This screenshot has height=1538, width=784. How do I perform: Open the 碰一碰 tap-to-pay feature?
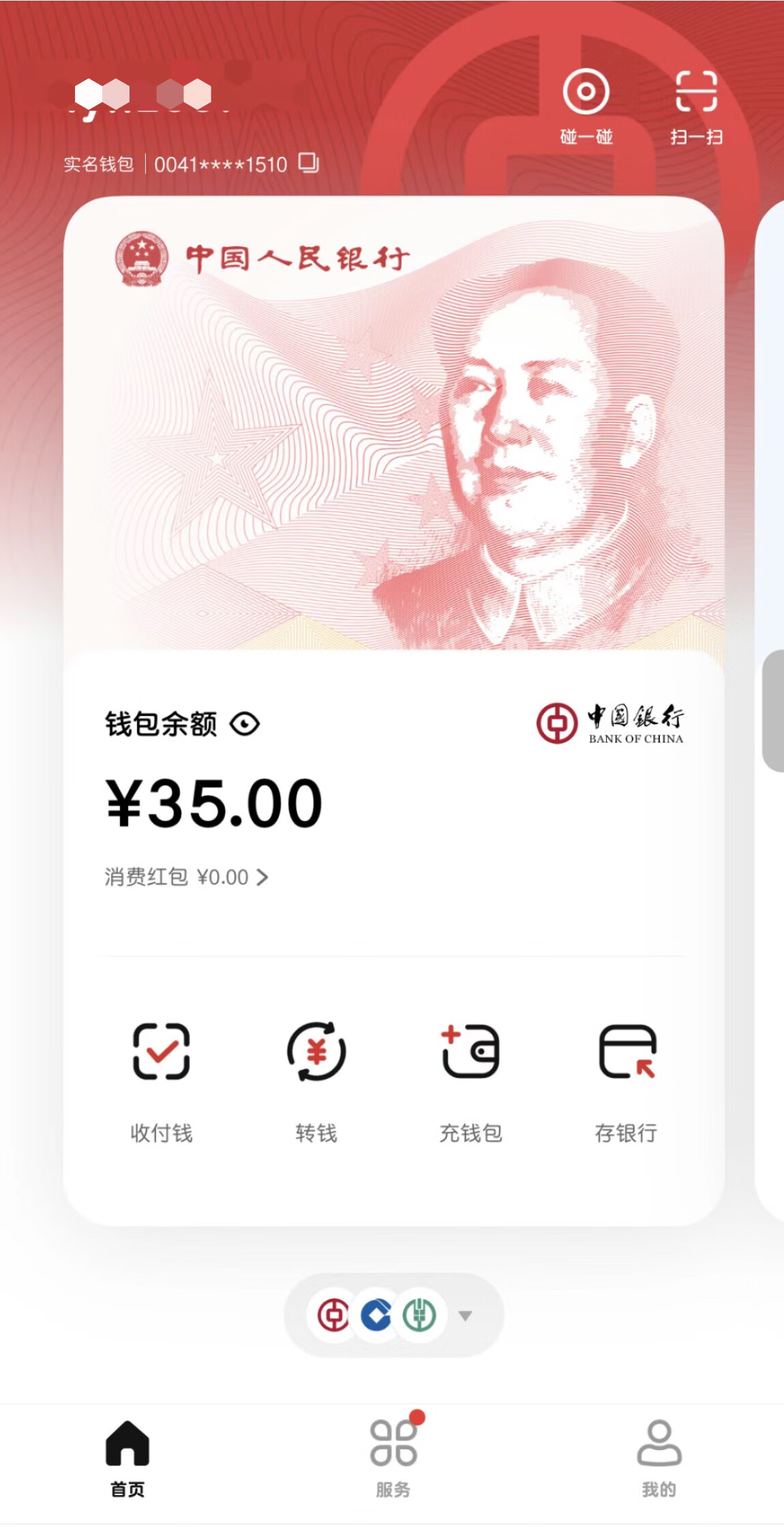tap(586, 105)
